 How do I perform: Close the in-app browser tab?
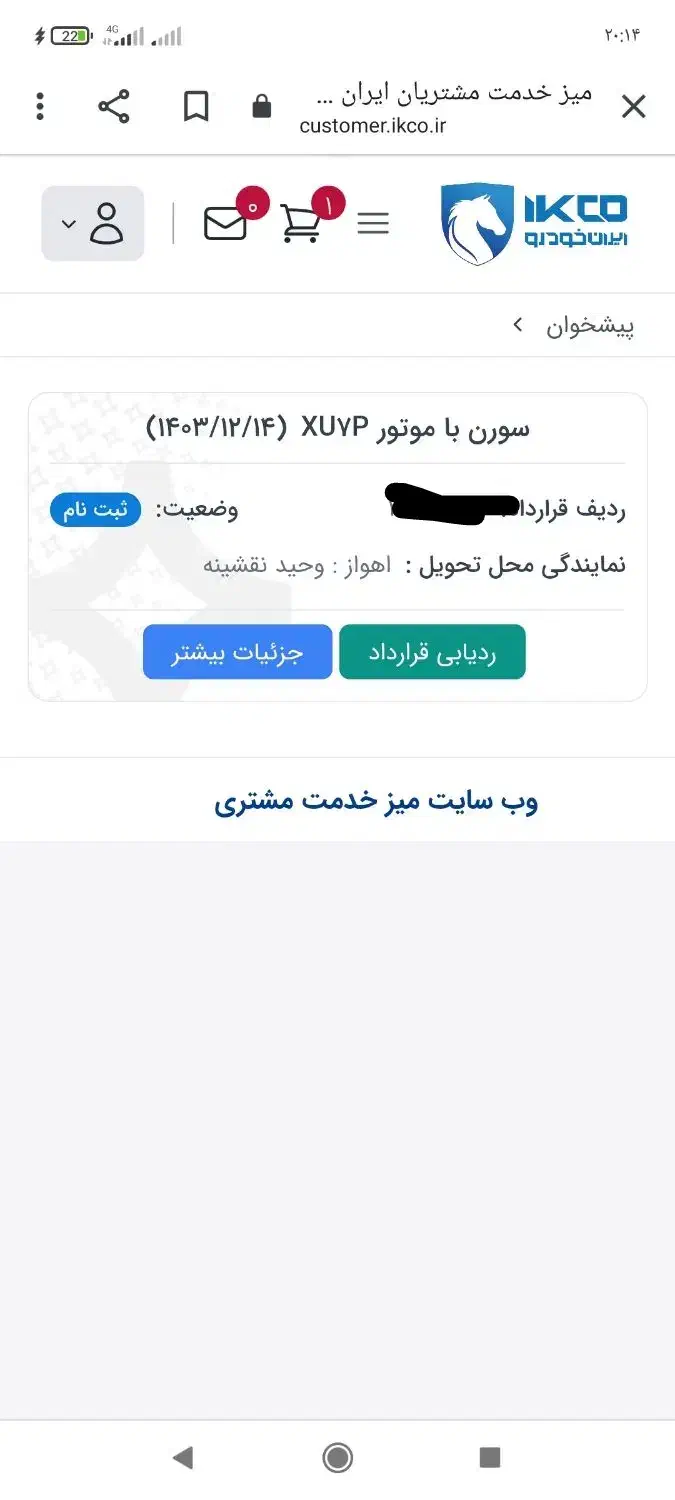coord(633,107)
